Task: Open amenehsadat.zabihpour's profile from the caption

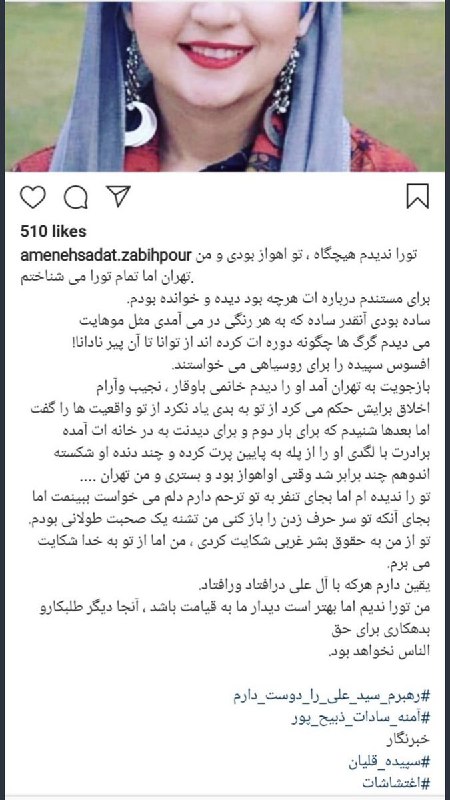Action: click(x=106, y=255)
